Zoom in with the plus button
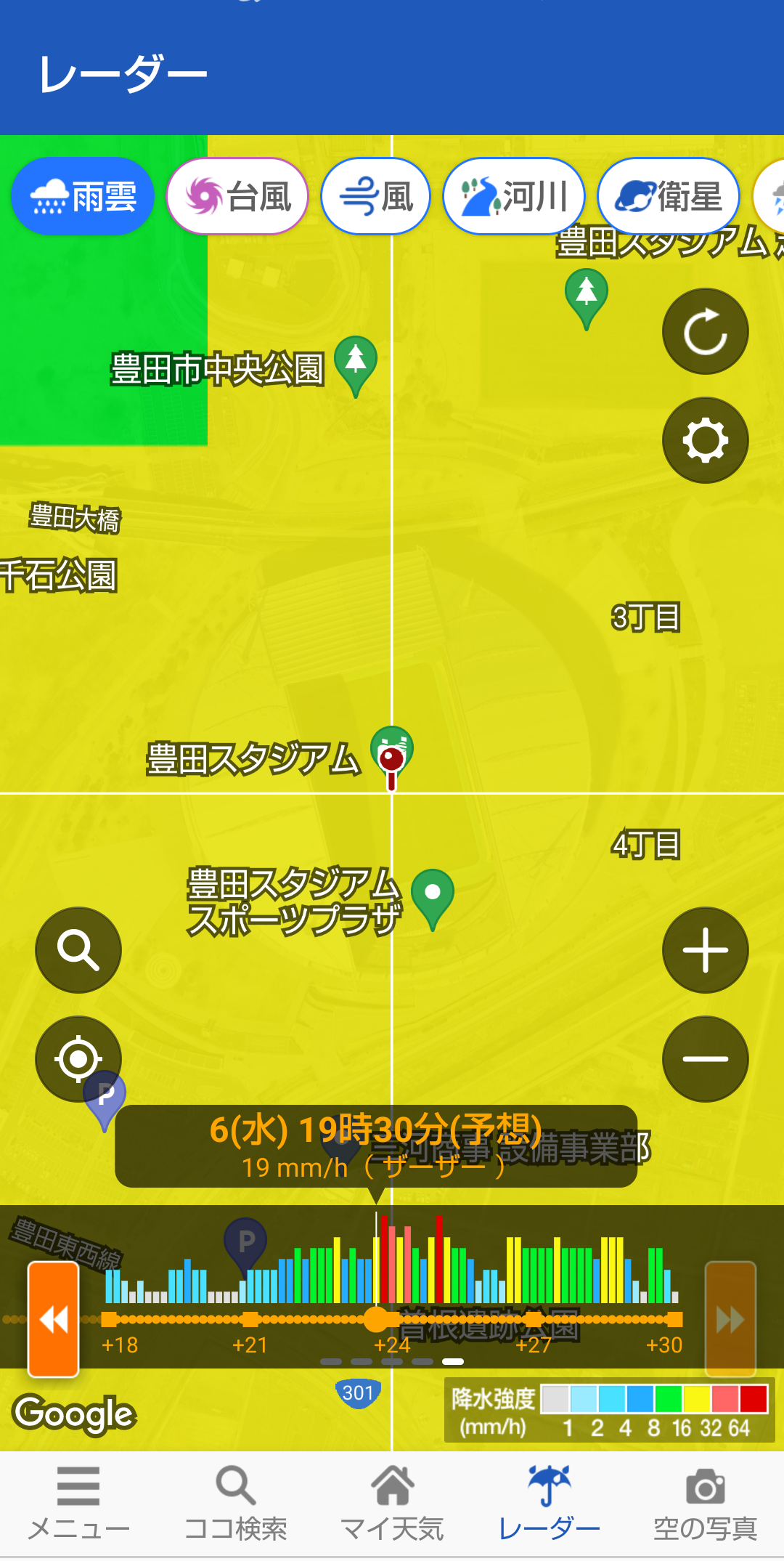784x1561 pixels. pyautogui.click(x=705, y=949)
